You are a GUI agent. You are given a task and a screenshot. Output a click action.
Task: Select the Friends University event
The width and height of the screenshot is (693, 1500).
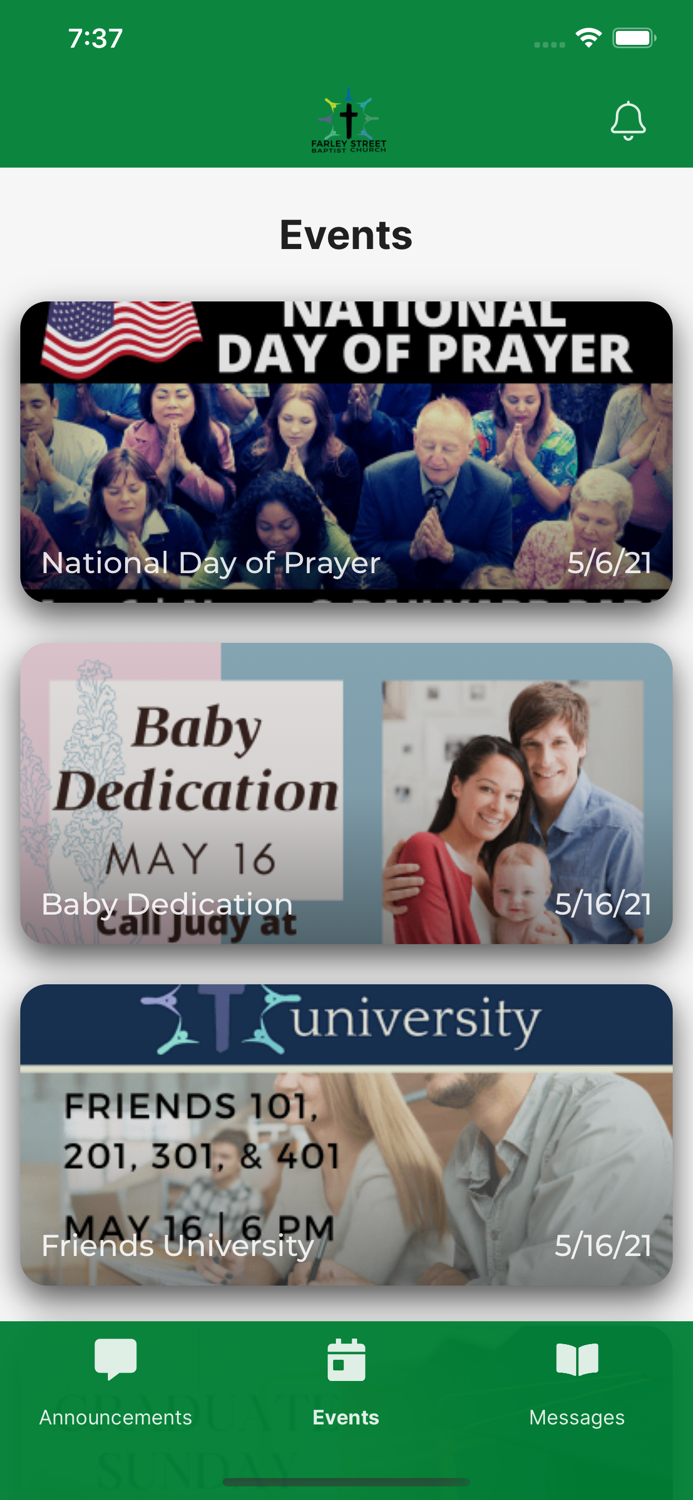[346, 1134]
